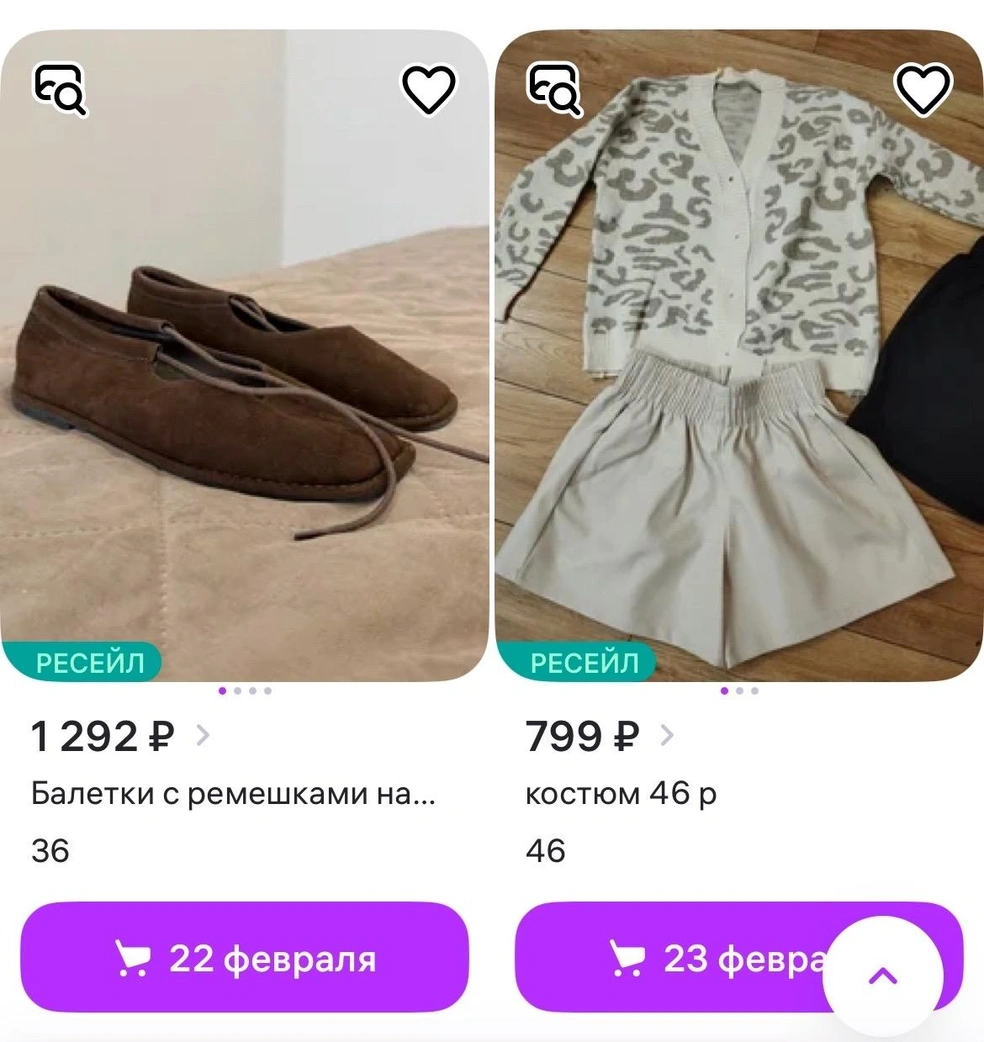Open image search on the suit photo
984x1042 pixels.
coord(555,90)
